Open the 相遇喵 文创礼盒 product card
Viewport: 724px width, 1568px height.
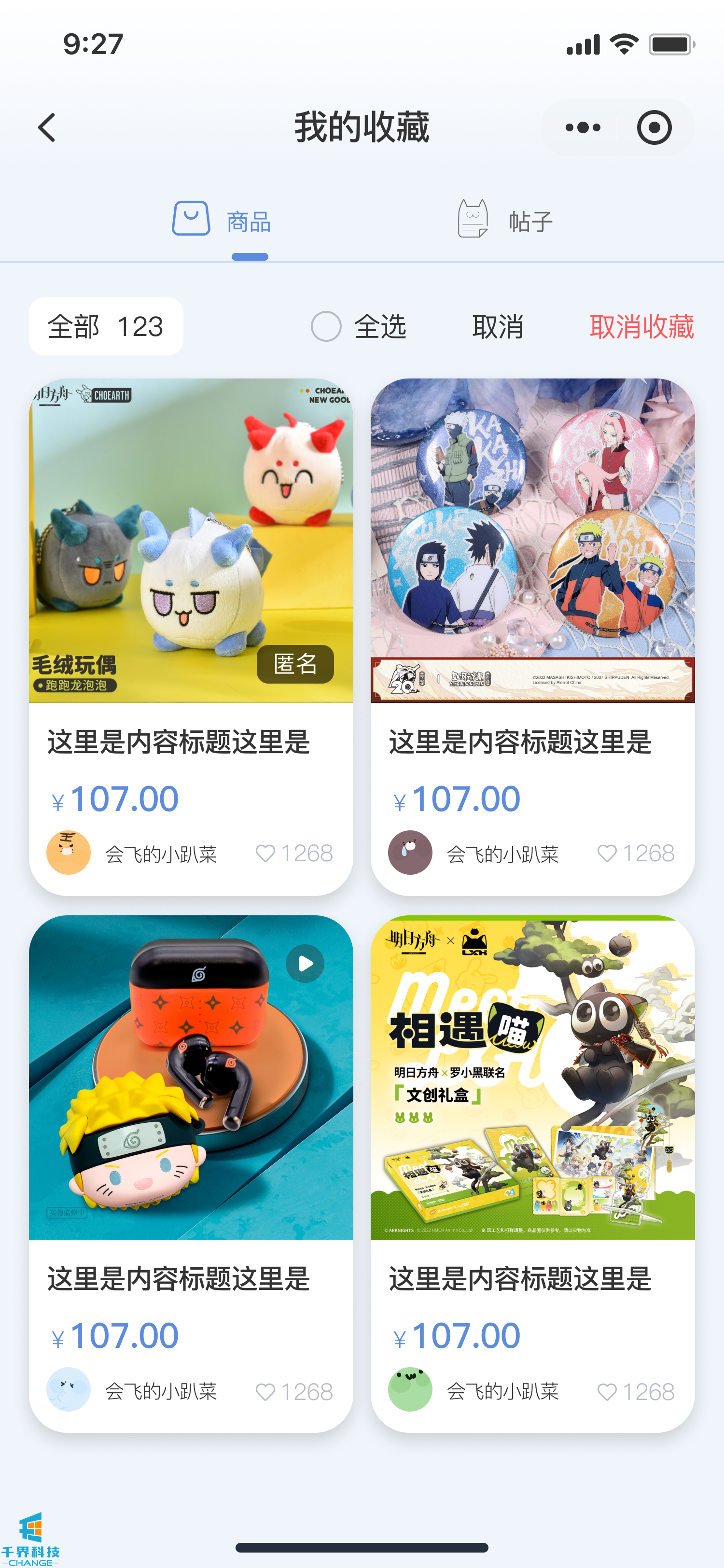coord(532,1078)
